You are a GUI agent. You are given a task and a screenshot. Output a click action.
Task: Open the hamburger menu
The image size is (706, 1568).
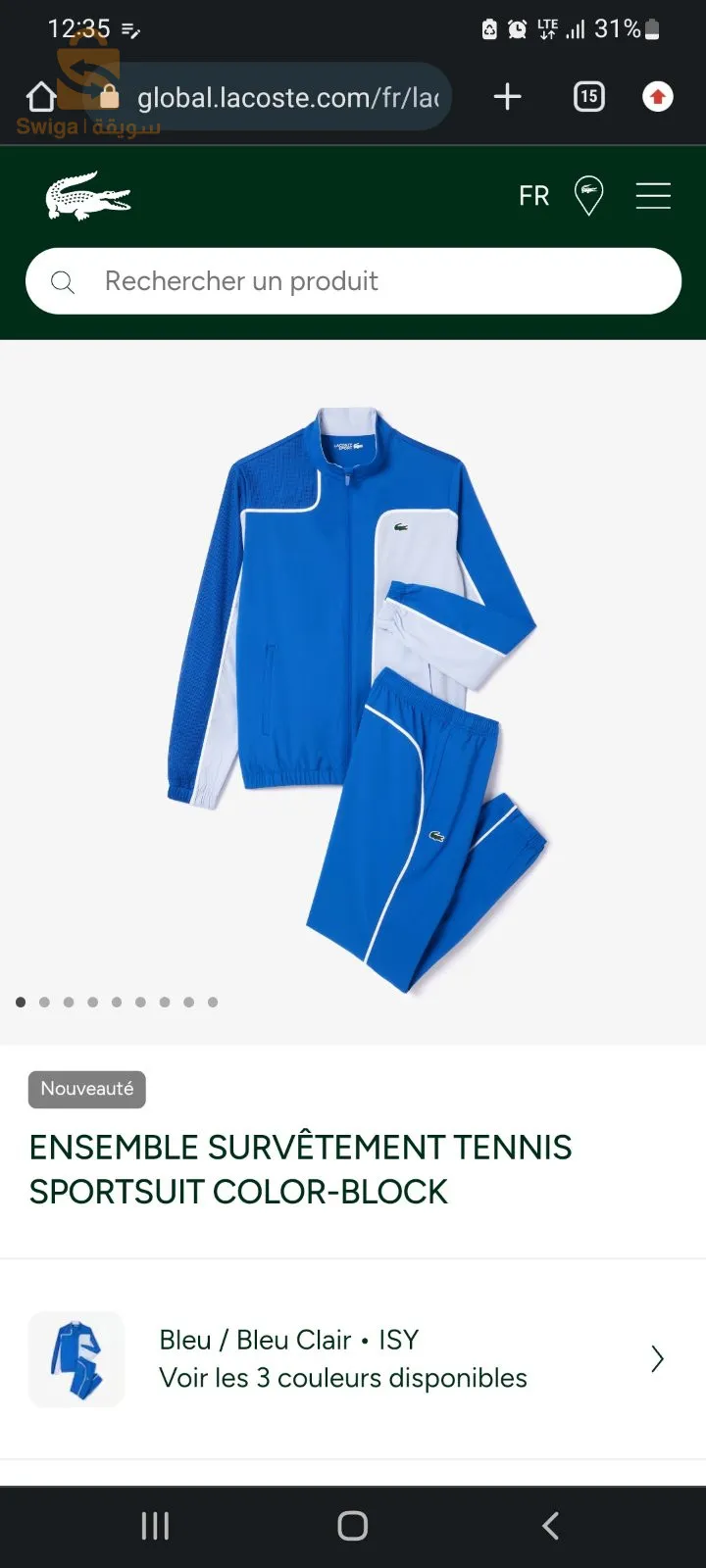[x=653, y=196]
